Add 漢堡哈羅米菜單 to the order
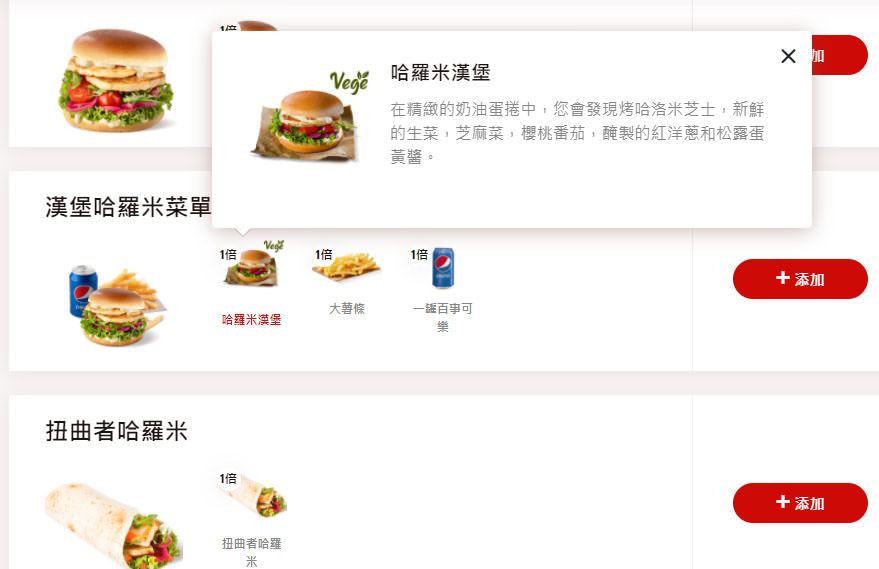The height and width of the screenshot is (569, 879). click(x=799, y=279)
